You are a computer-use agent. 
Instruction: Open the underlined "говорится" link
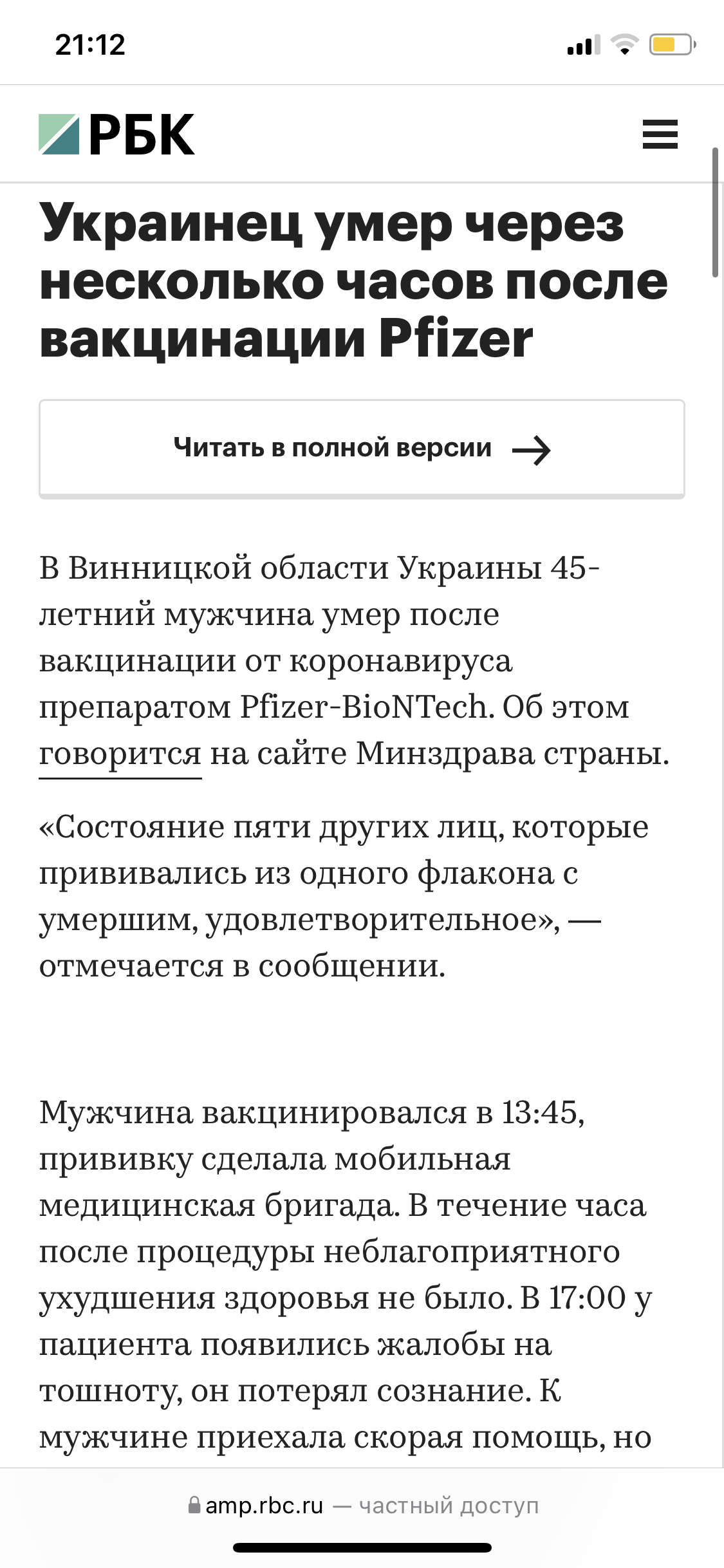click(x=120, y=754)
